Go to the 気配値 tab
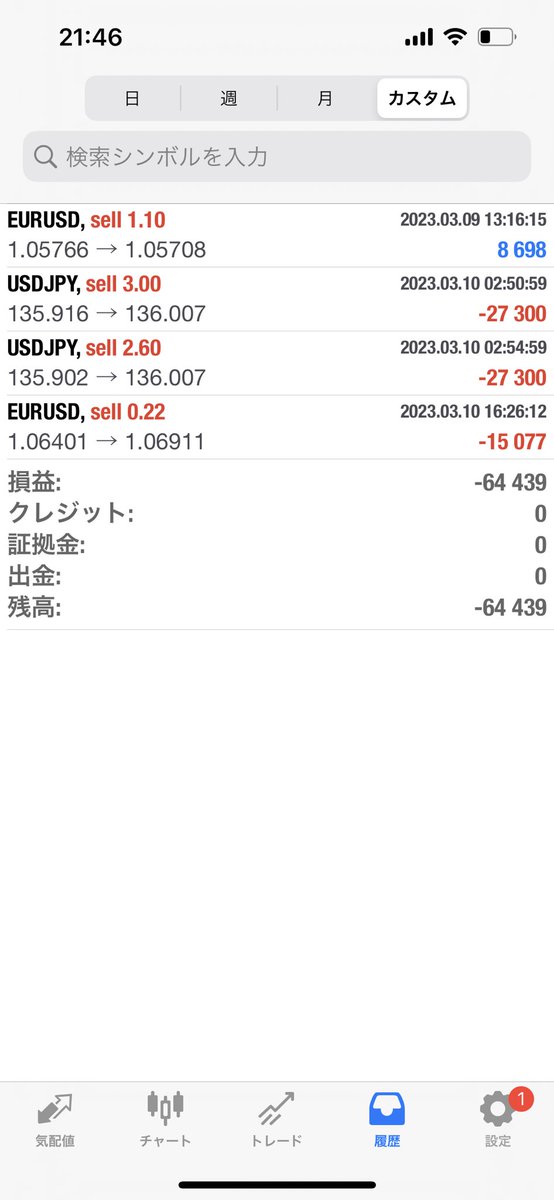 click(55, 1118)
